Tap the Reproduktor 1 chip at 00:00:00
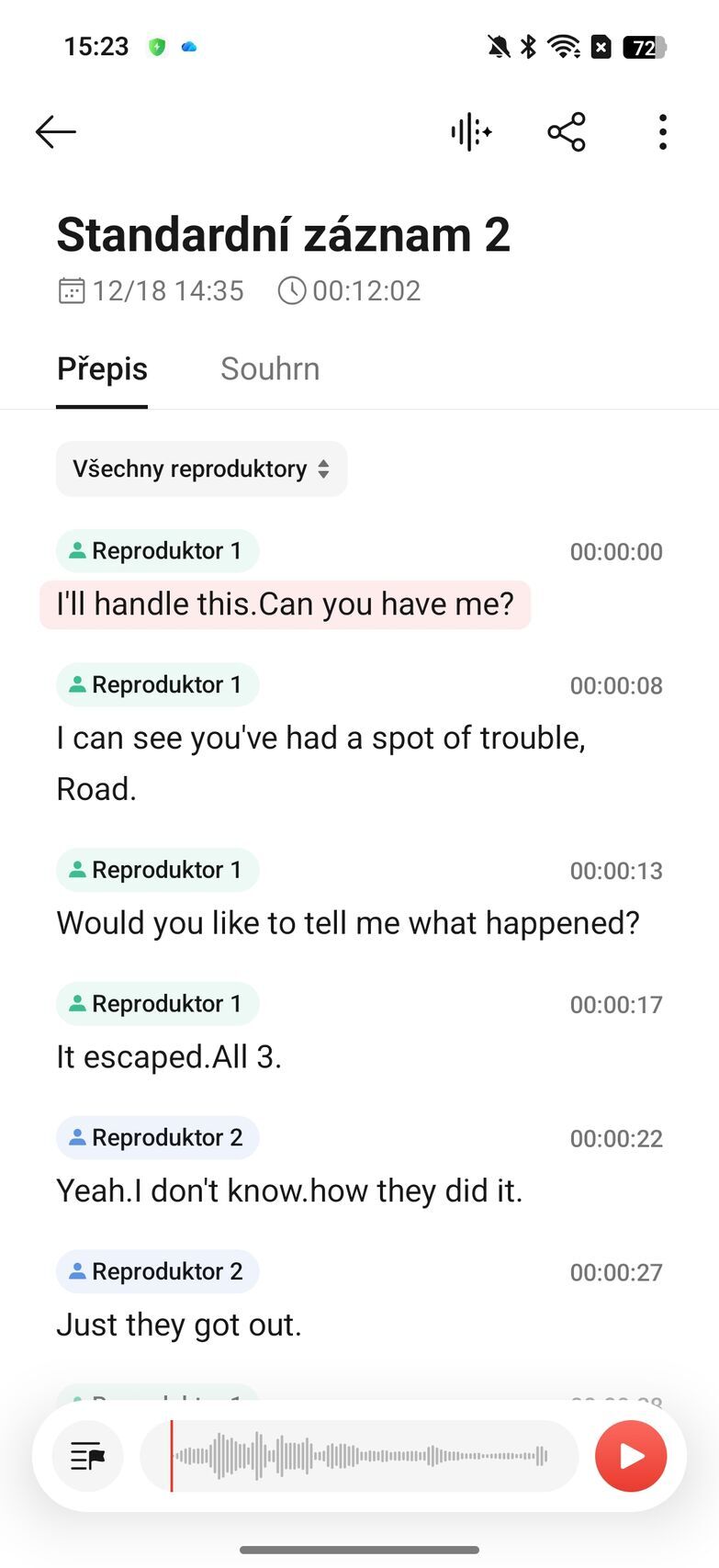 pyautogui.click(x=158, y=551)
